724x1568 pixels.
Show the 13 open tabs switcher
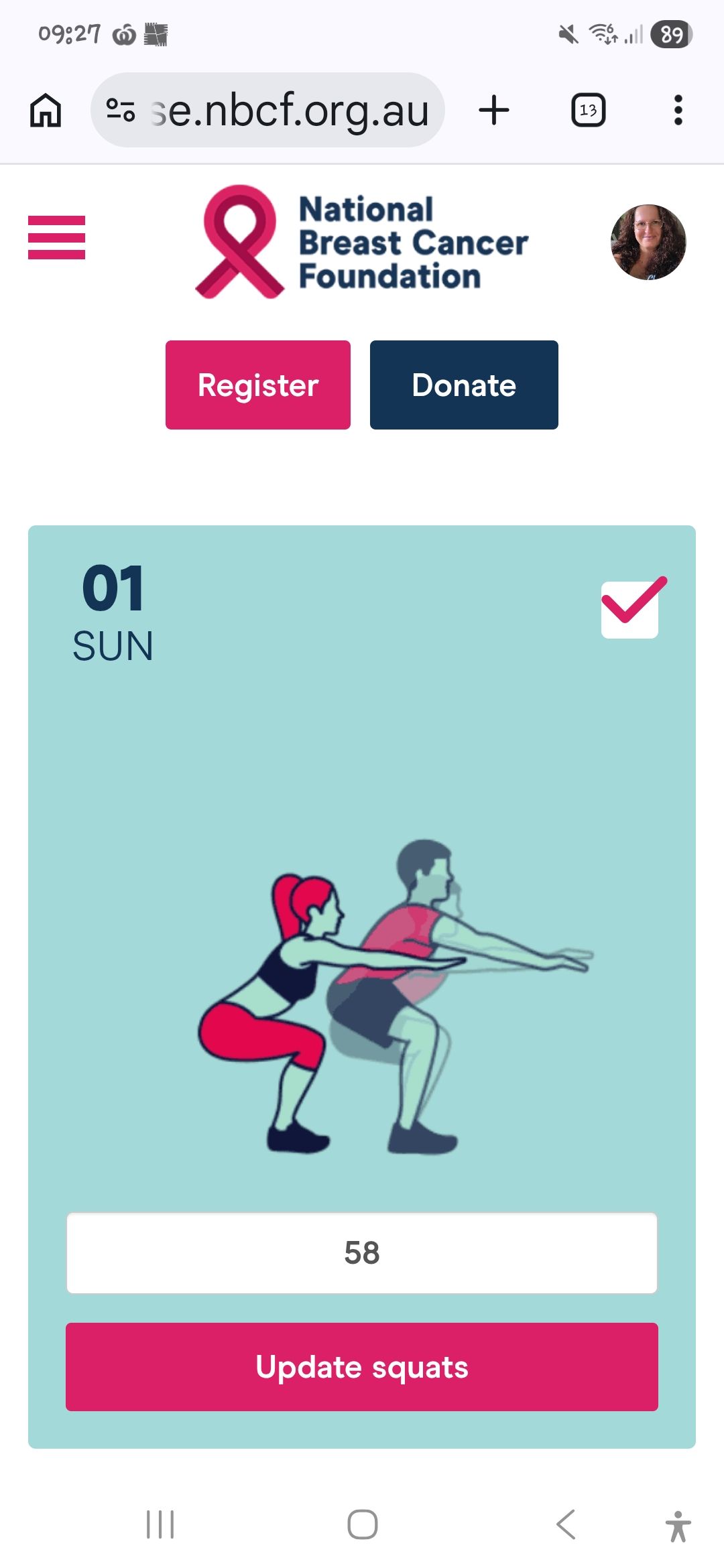[588, 110]
